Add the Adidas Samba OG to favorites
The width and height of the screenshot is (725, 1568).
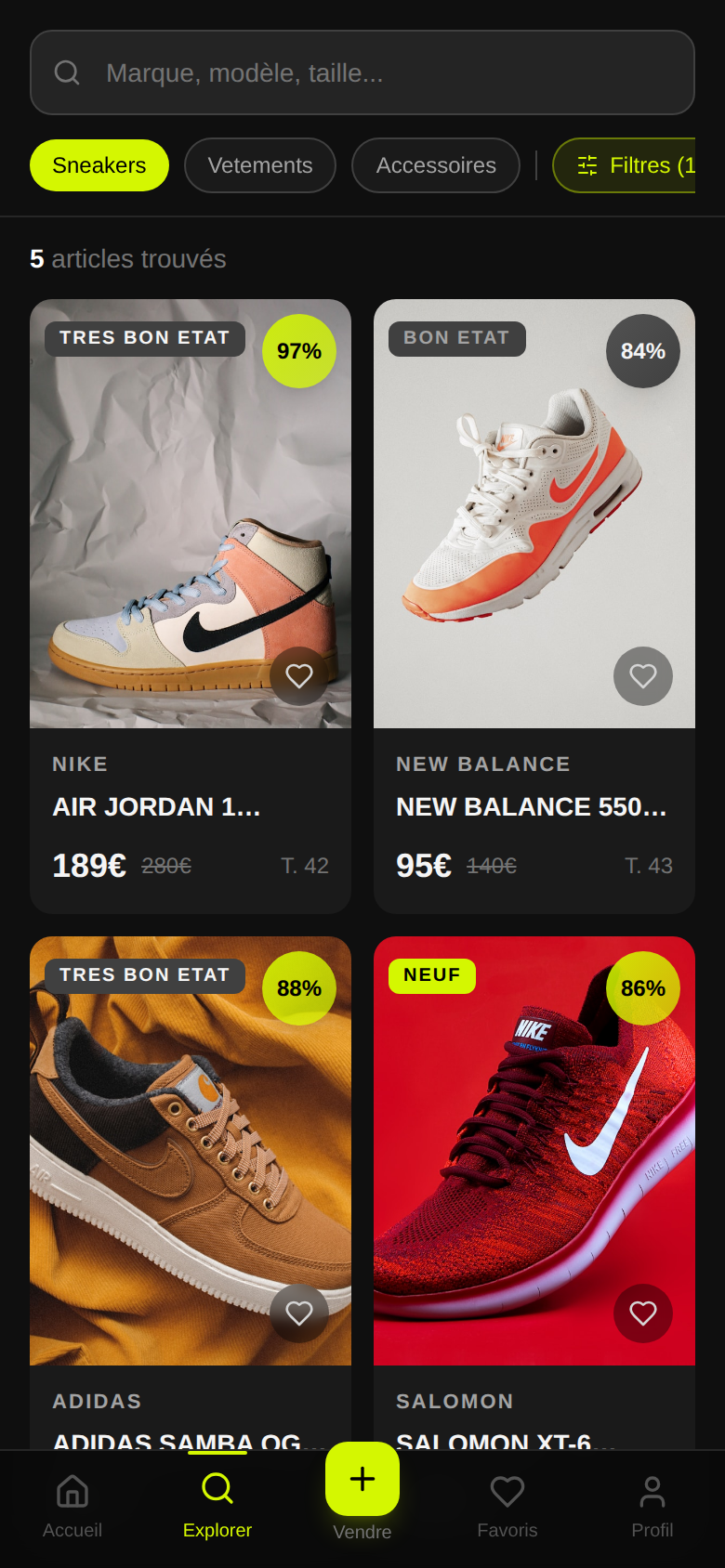pyautogui.click(x=299, y=1313)
